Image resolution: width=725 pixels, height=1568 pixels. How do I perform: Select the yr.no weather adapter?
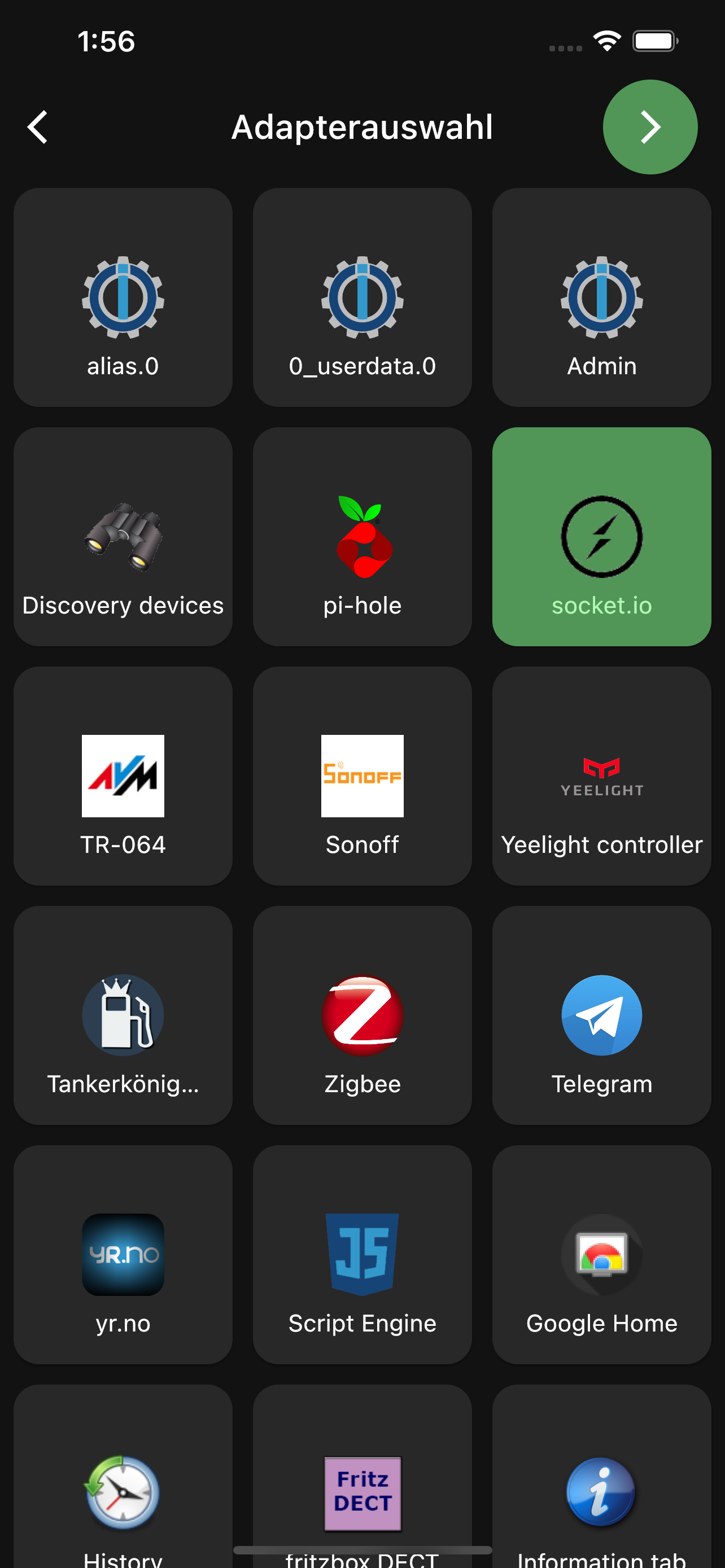click(x=123, y=1254)
